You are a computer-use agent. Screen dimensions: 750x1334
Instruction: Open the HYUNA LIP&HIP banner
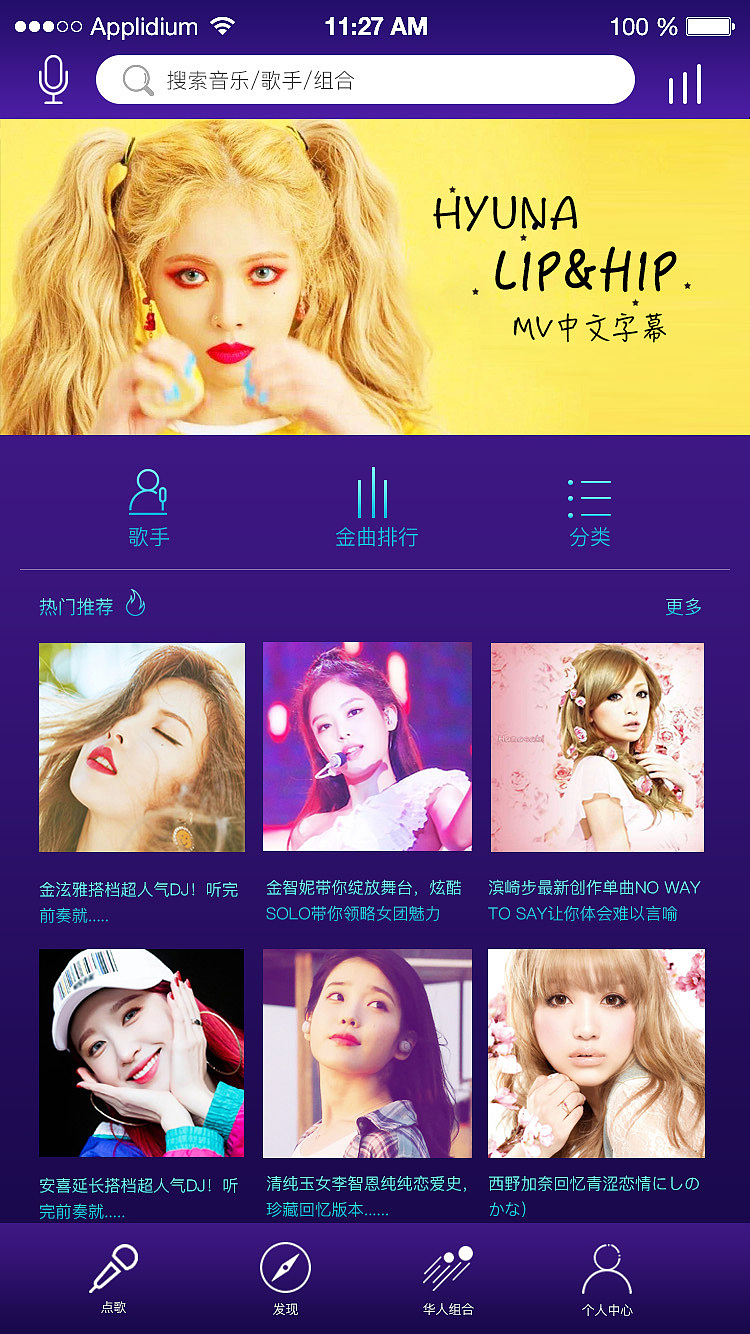click(x=375, y=276)
